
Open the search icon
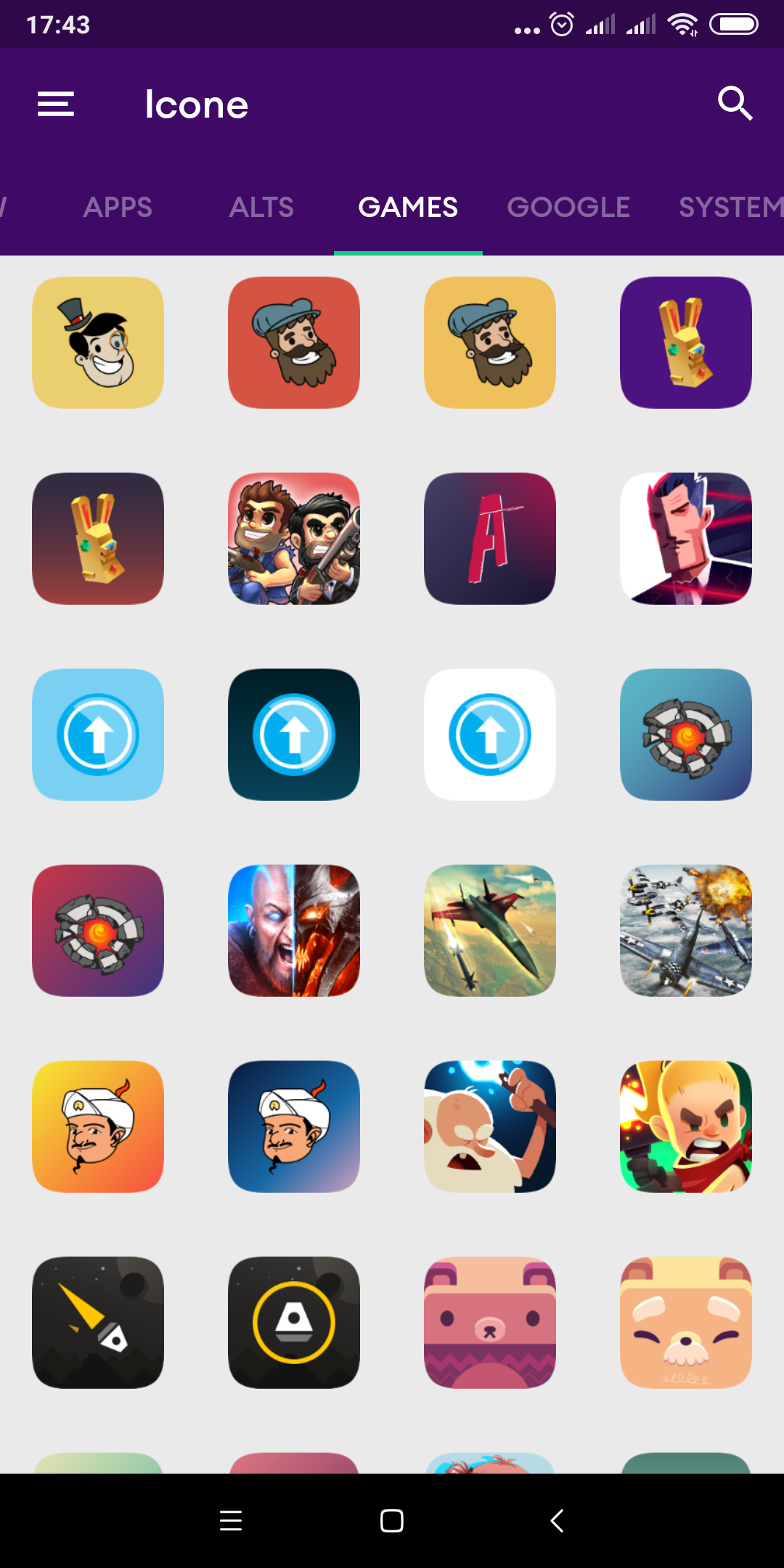(735, 104)
